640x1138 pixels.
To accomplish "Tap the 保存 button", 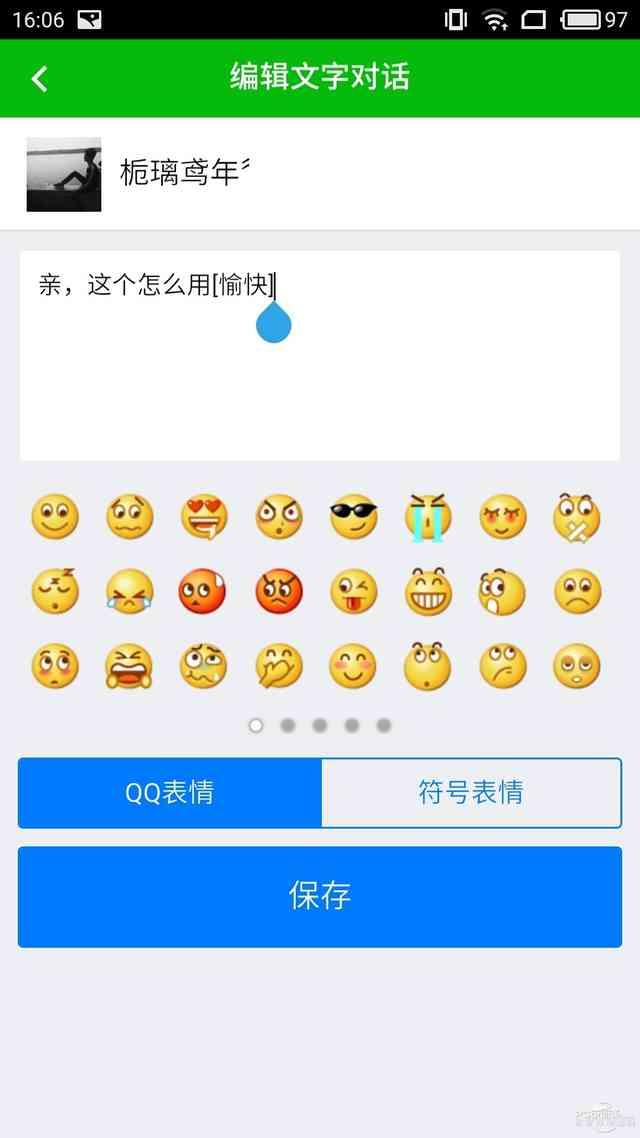I will click(x=320, y=896).
